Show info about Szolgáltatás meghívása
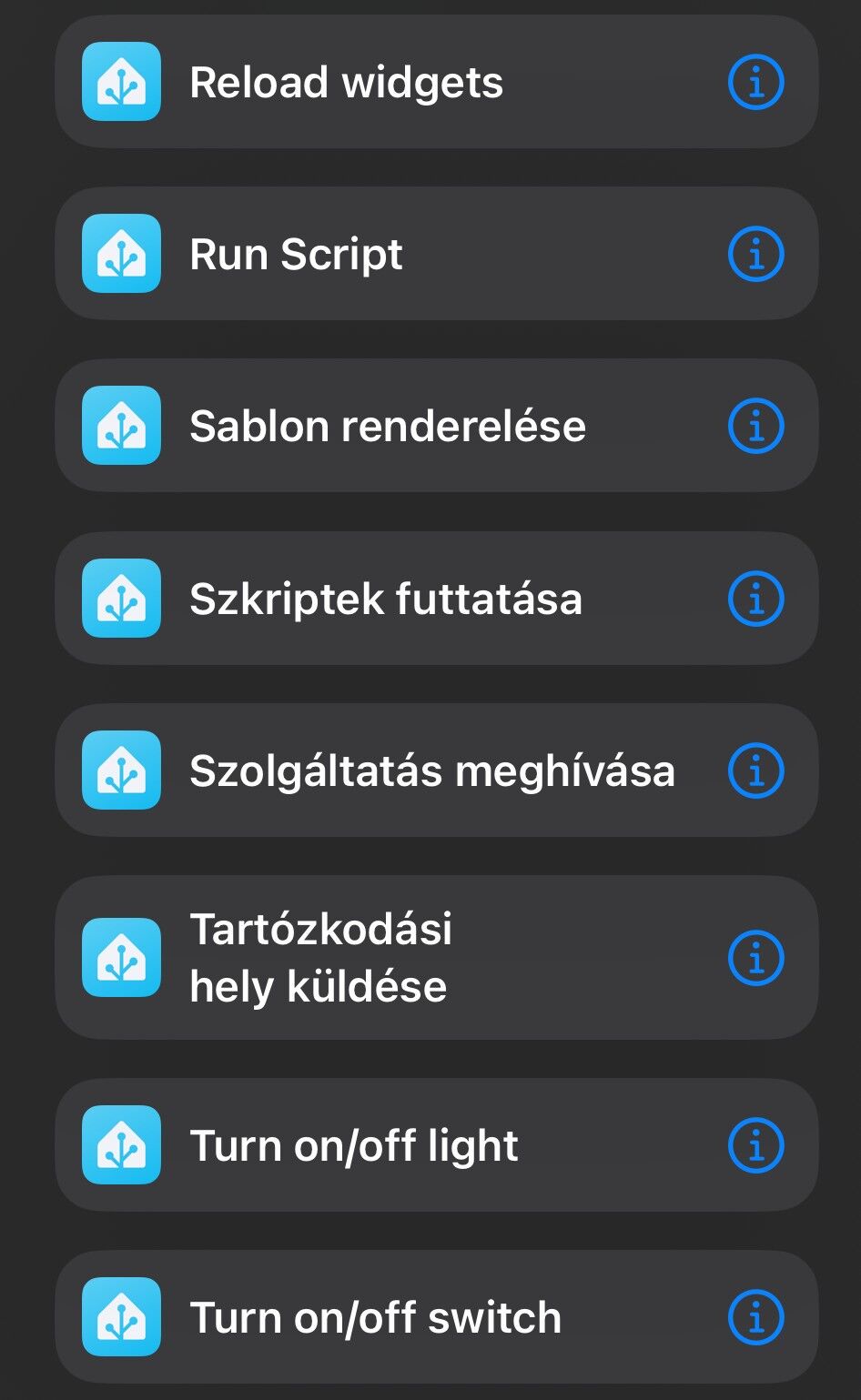Screen dimensions: 861x1400 (x=755, y=771)
